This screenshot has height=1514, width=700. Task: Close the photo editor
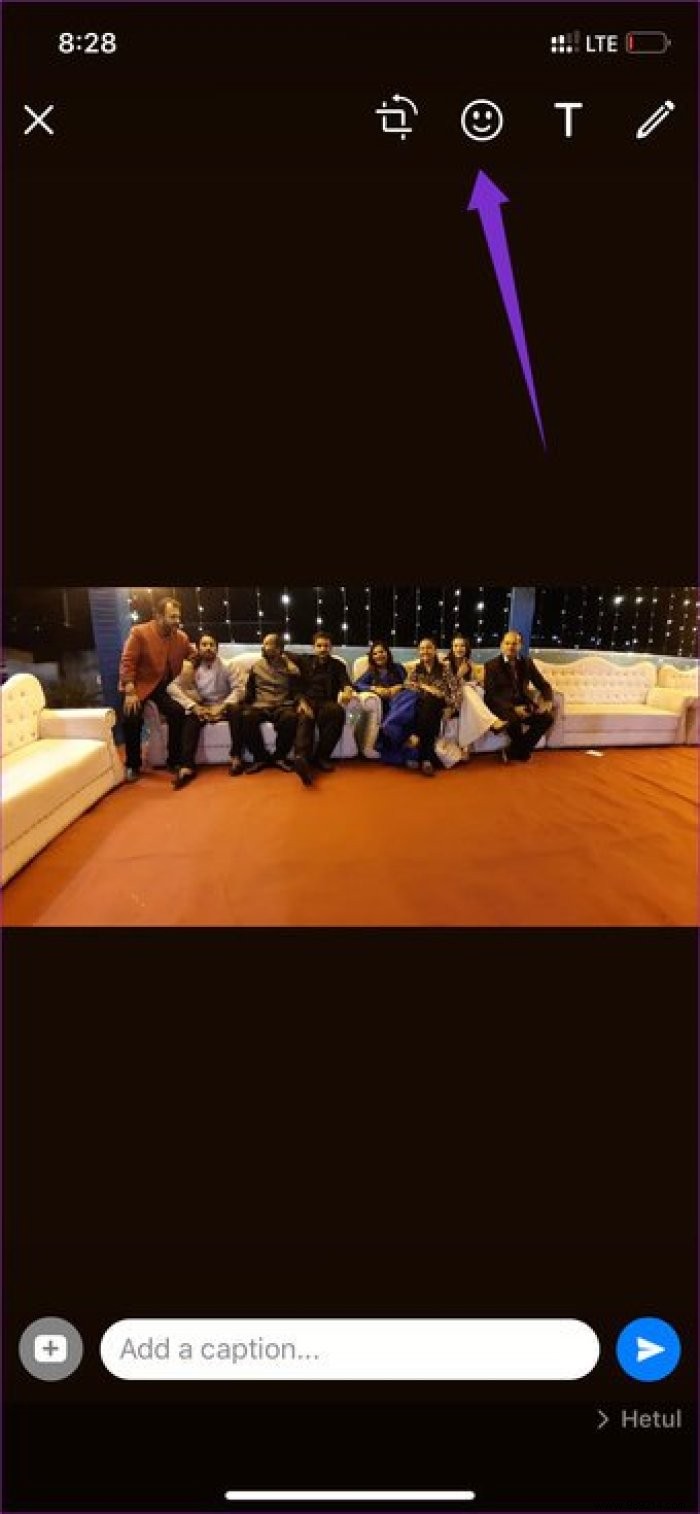39,121
